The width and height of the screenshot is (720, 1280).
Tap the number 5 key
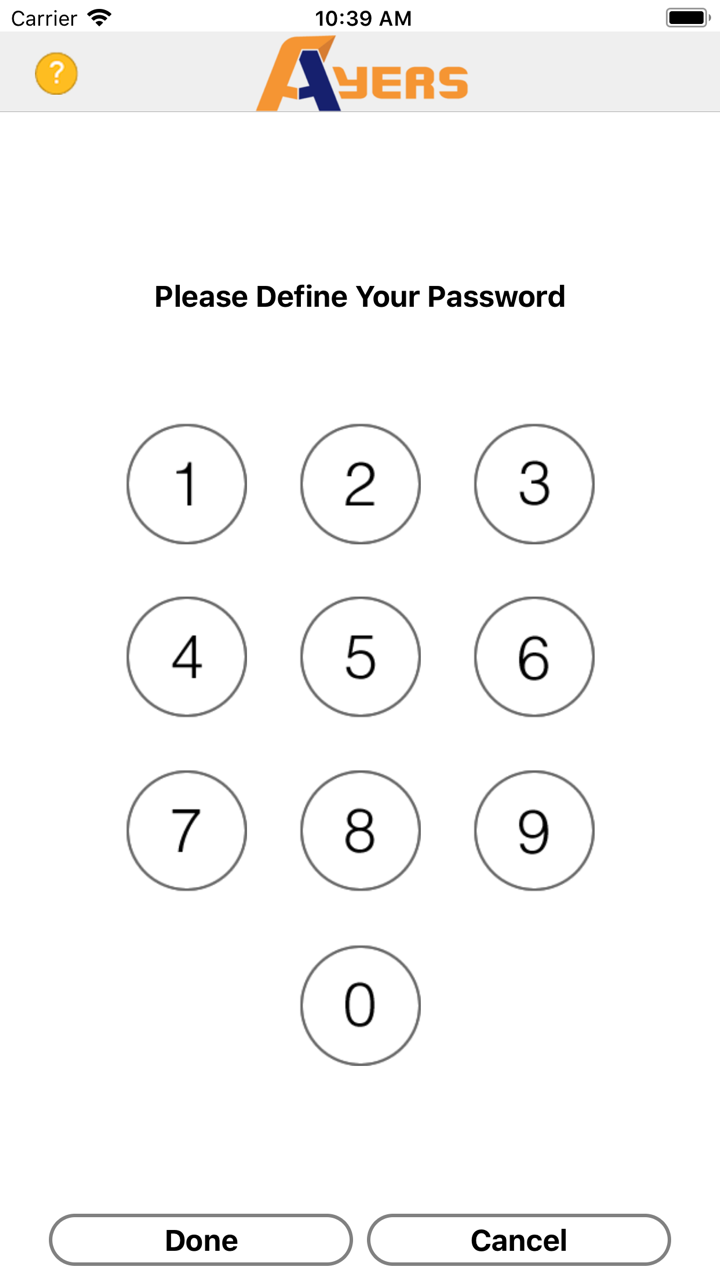pos(360,657)
